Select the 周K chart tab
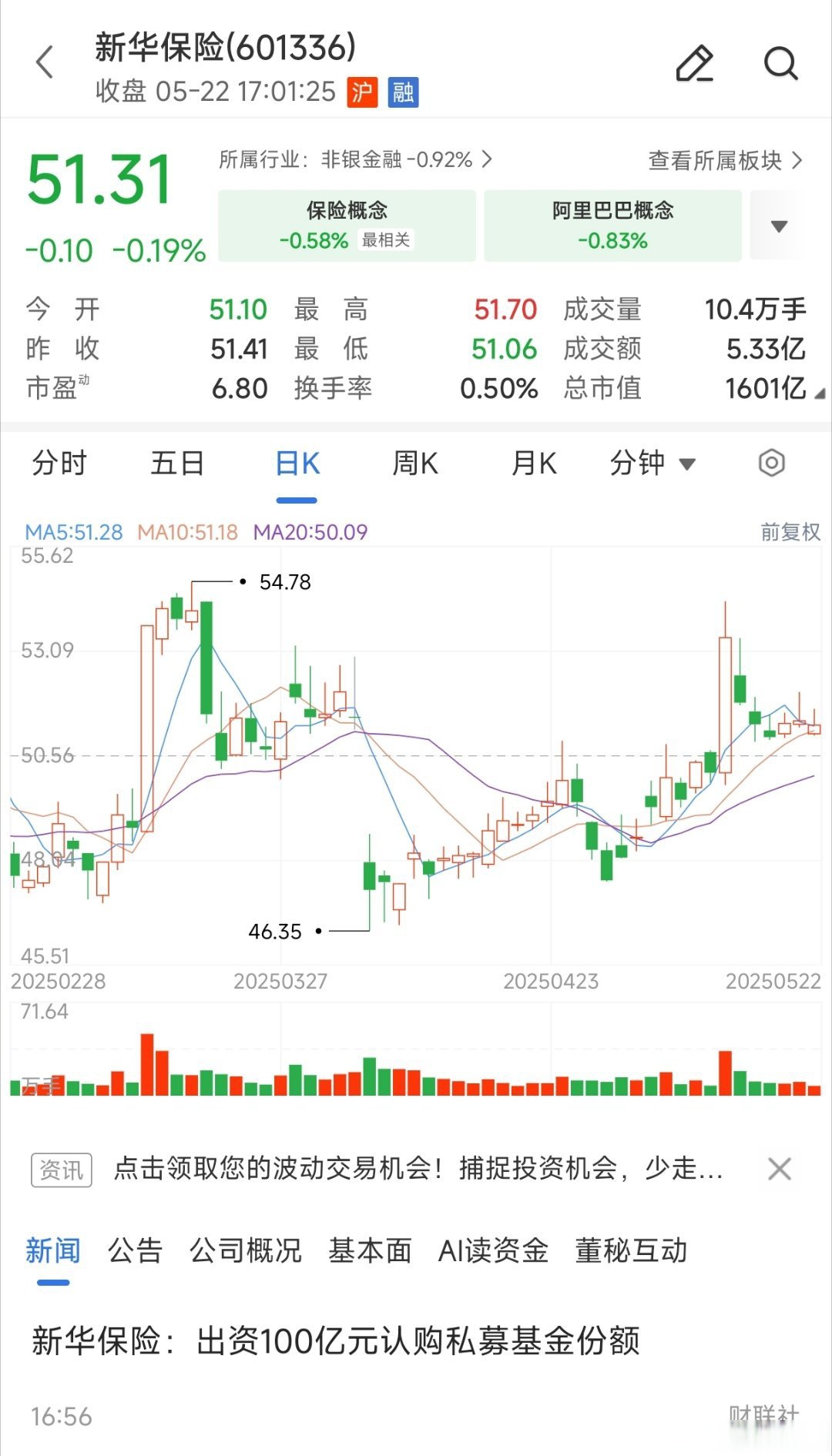The width and height of the screenshot is (832, 1456). click(x=415, y=464)
